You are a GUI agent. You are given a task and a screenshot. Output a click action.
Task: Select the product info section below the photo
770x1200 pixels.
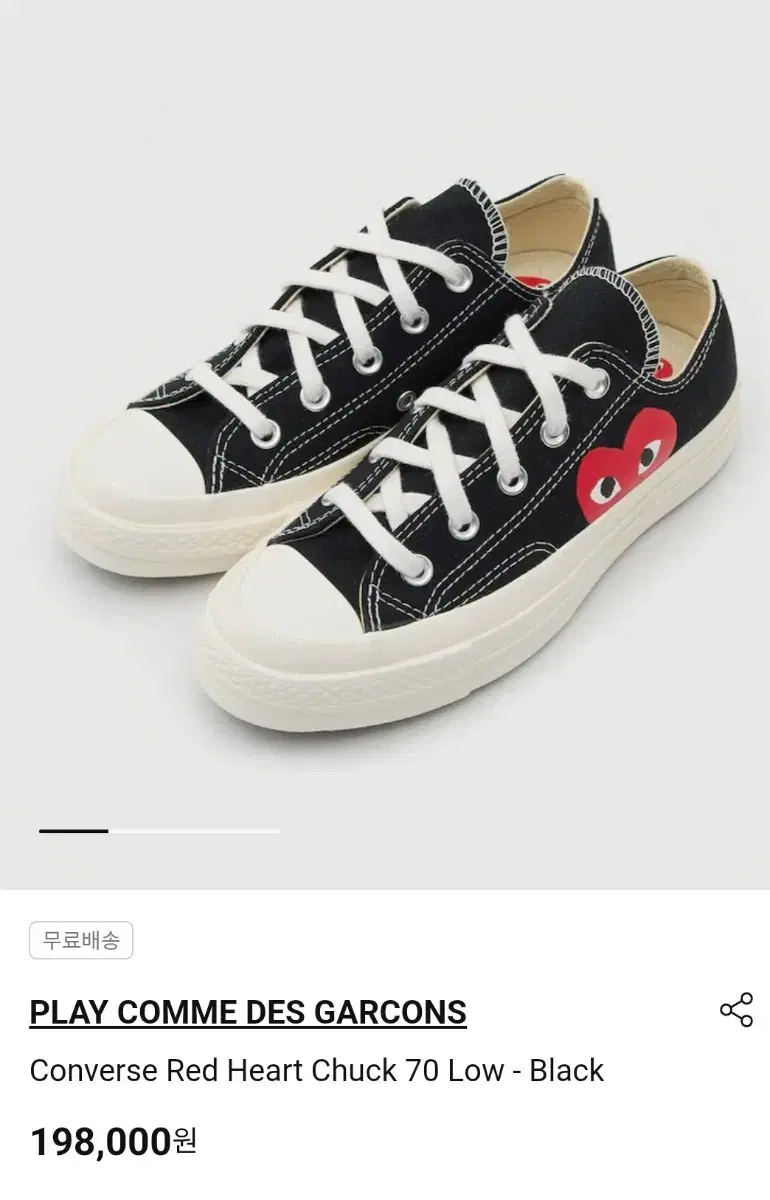(385, 1060)
